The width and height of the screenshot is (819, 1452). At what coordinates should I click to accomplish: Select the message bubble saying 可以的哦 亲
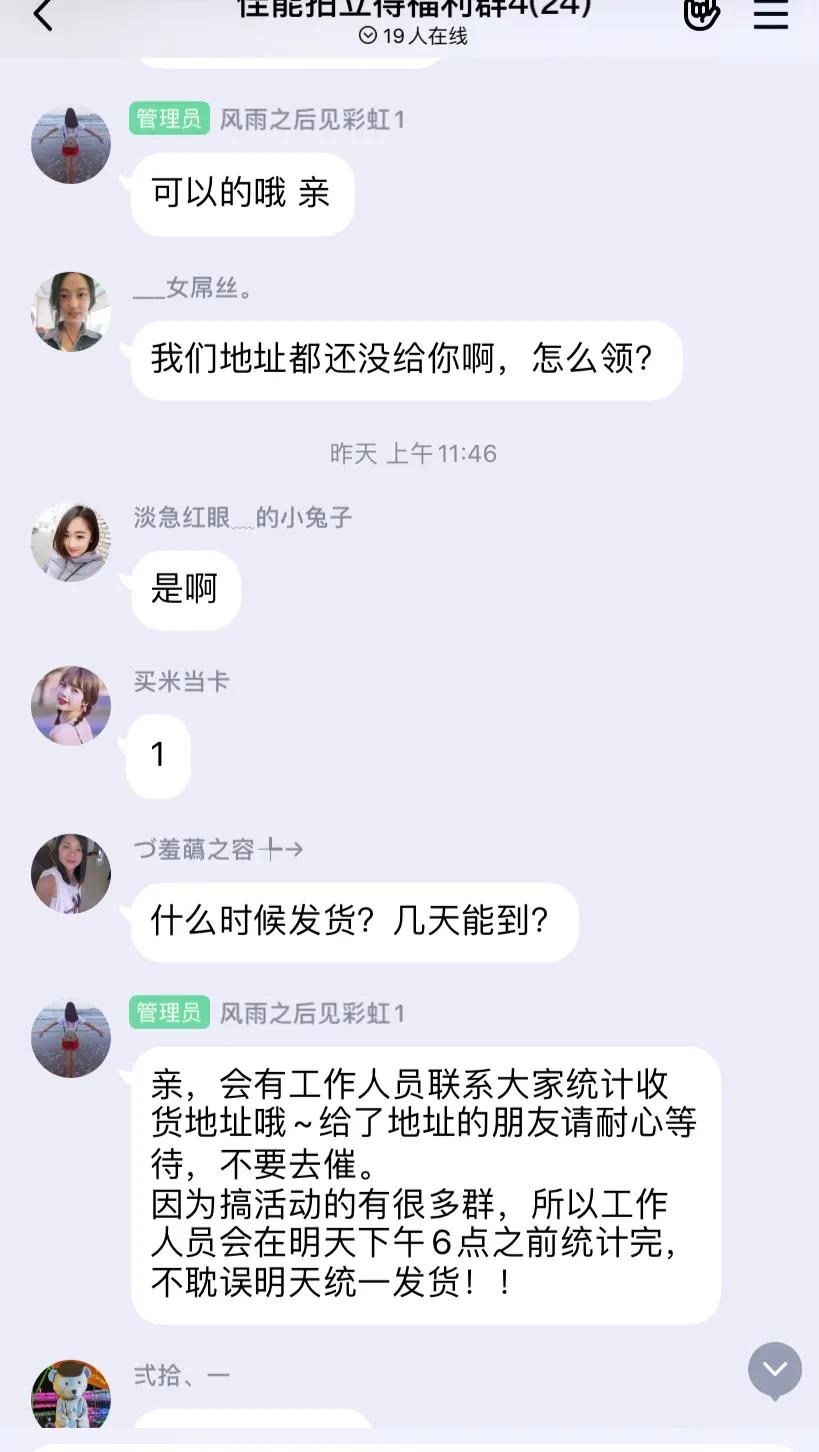[241, 193]
